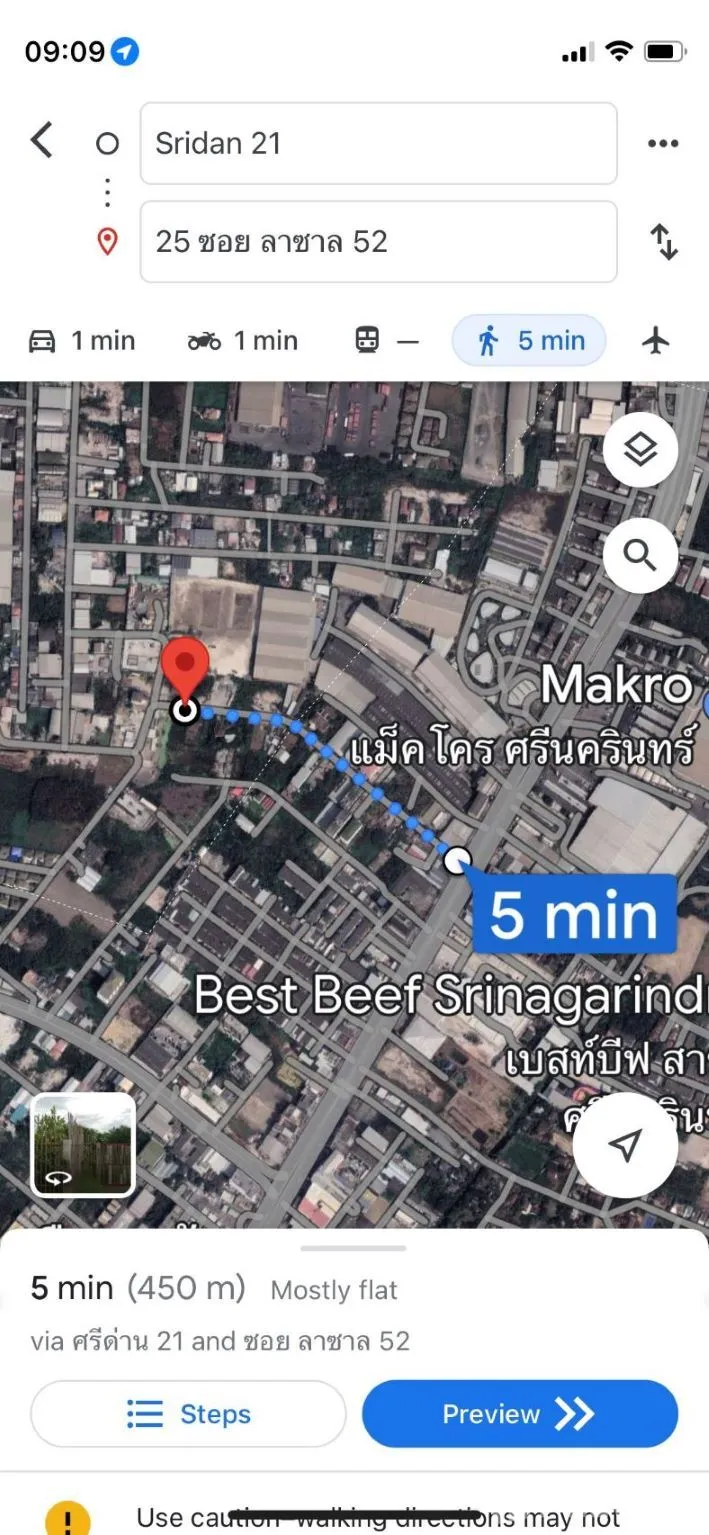This screenshot has width=709, height=1535.
Task: Switch to driving directions tab
Action: pyautogui.click(x=82, y=341)
